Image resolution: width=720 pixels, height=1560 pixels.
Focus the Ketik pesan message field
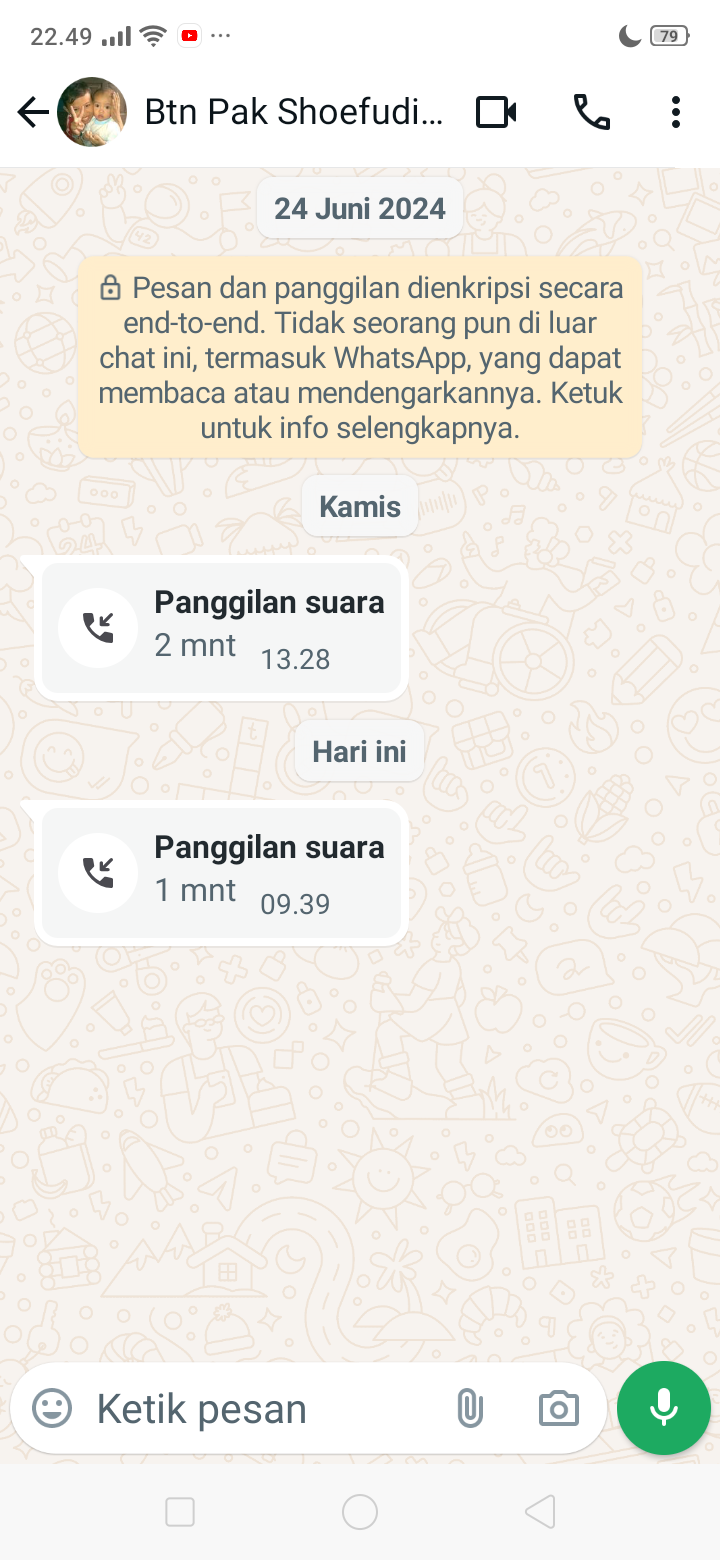260,1408
